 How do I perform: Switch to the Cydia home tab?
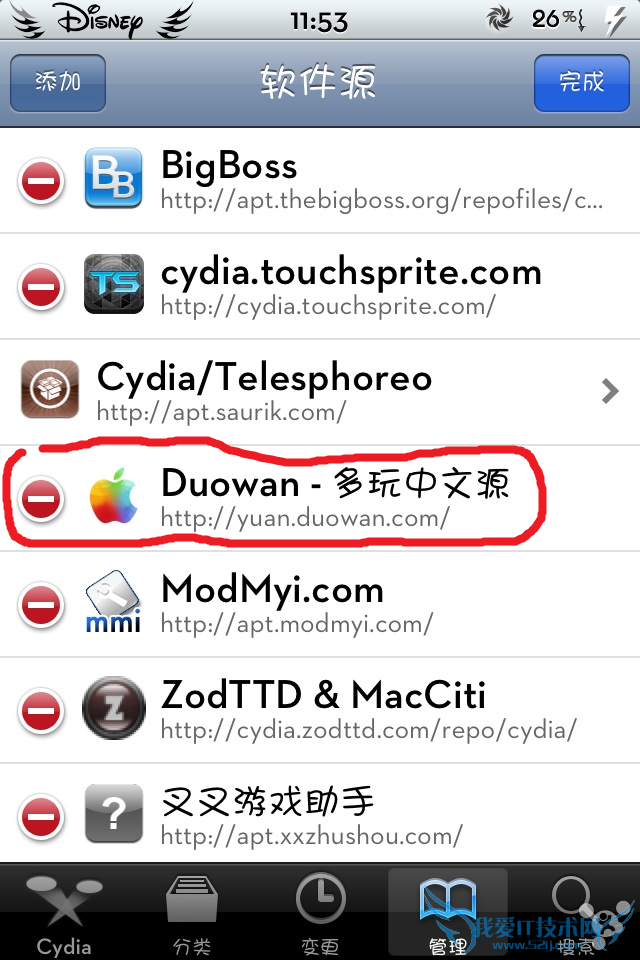(64, 912)
